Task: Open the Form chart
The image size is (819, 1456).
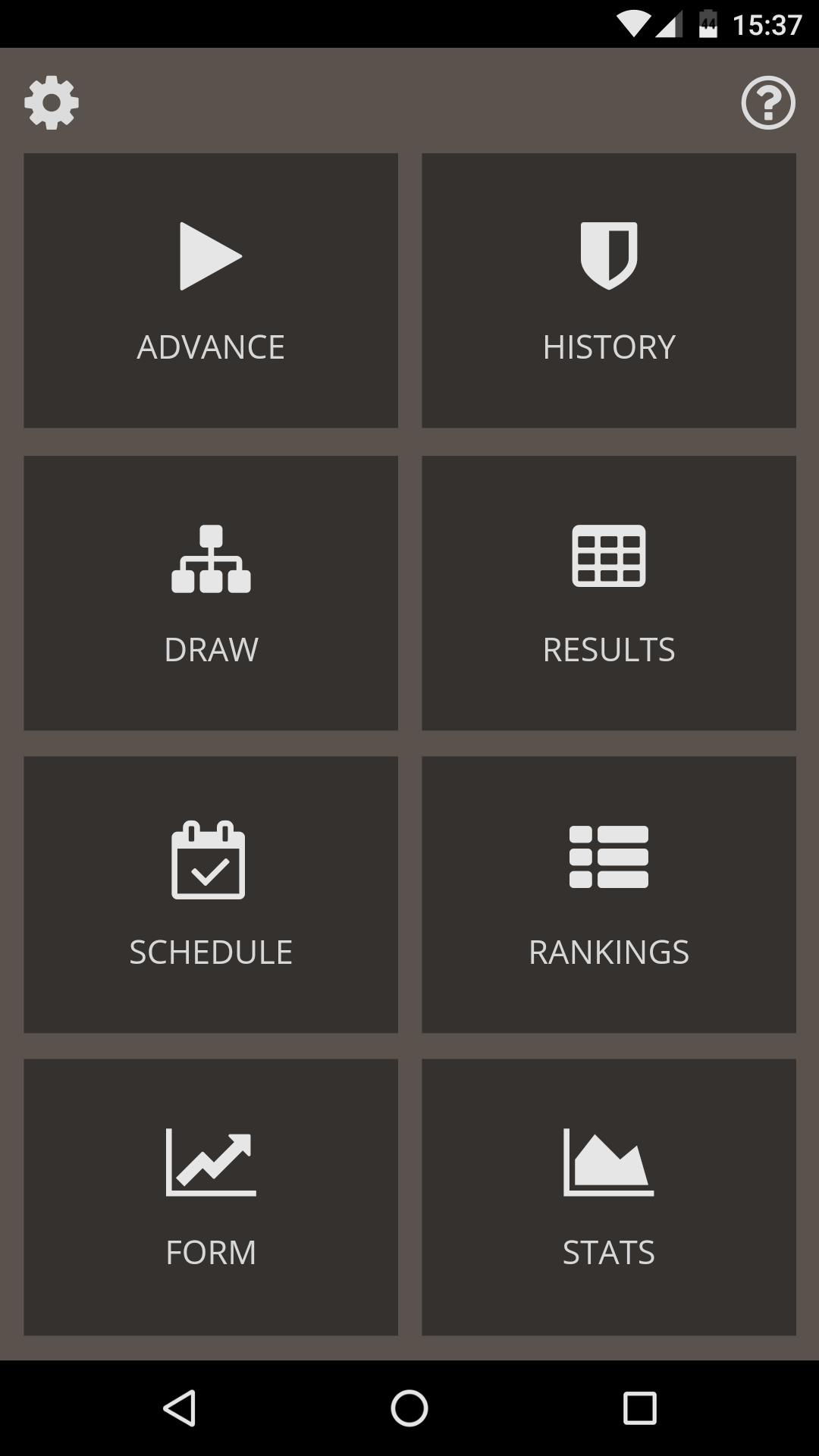Action: pos(211,1197)
